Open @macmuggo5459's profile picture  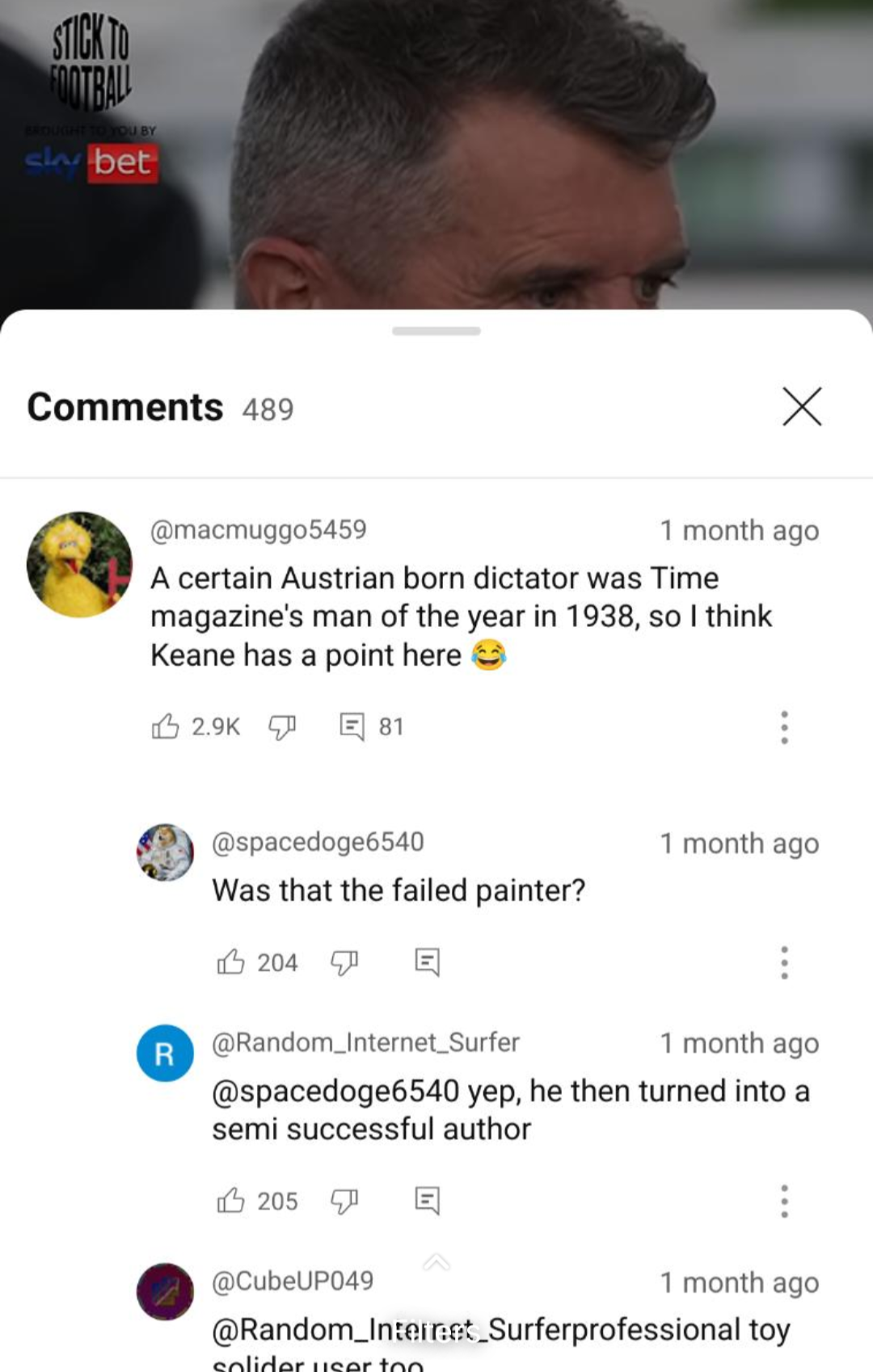[x=79, y=565]
